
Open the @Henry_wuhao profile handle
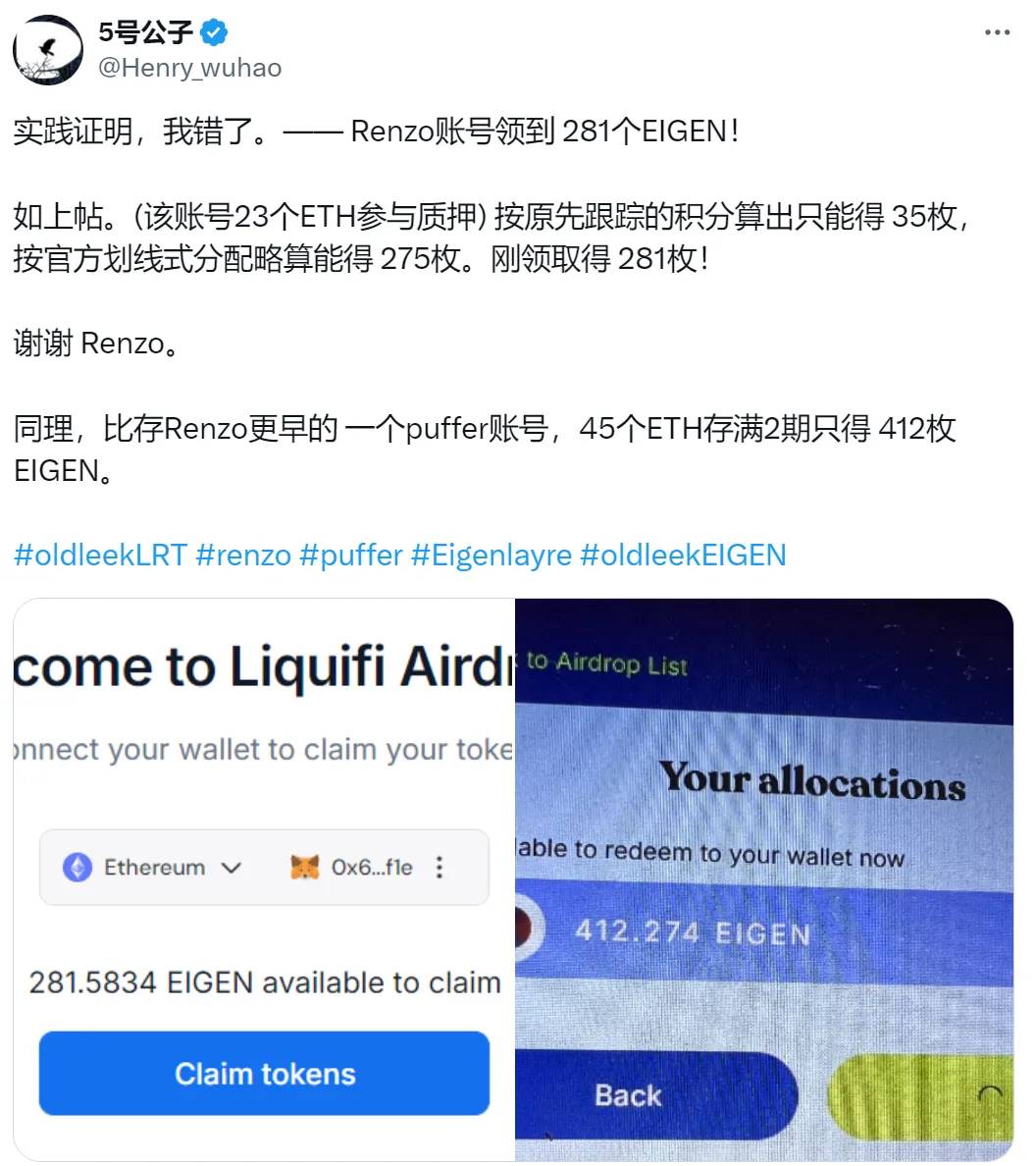point(190,68)
